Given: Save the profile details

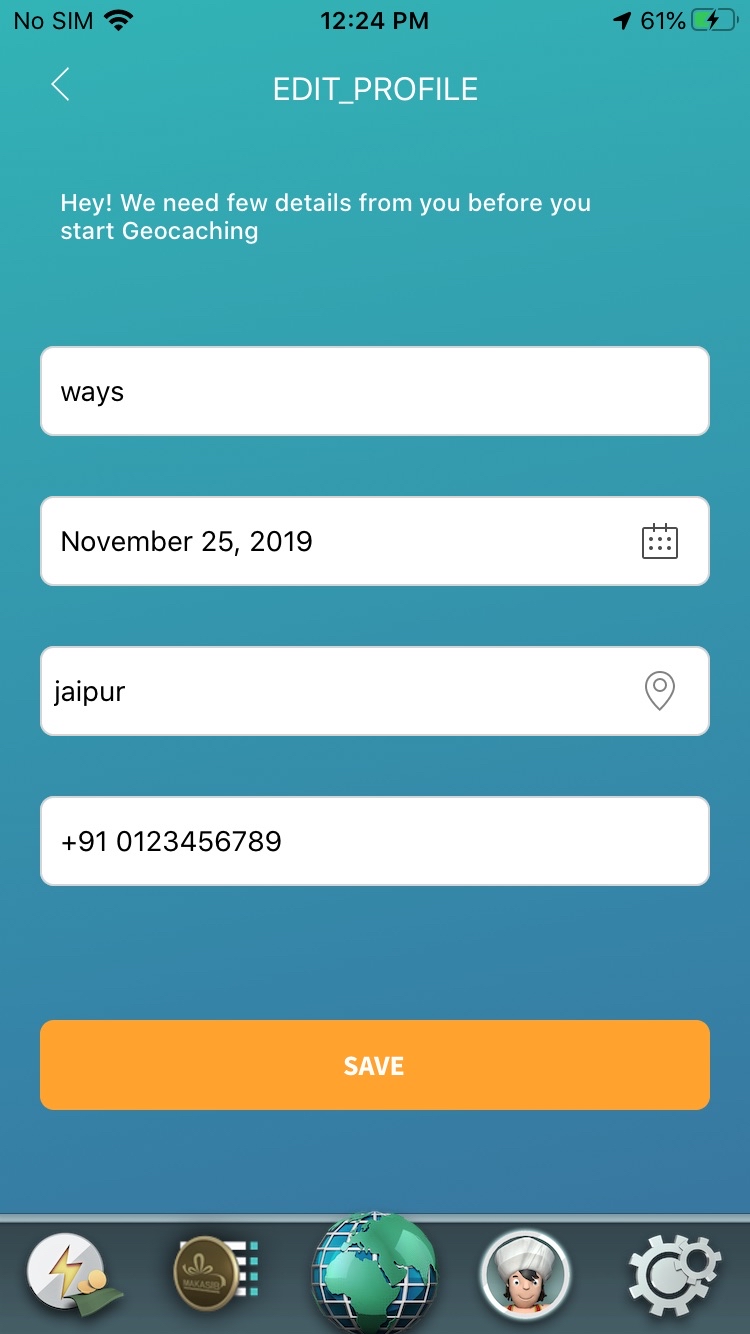Looking at the screenshot, I should pyautogui.click(x=374, y=1065).
